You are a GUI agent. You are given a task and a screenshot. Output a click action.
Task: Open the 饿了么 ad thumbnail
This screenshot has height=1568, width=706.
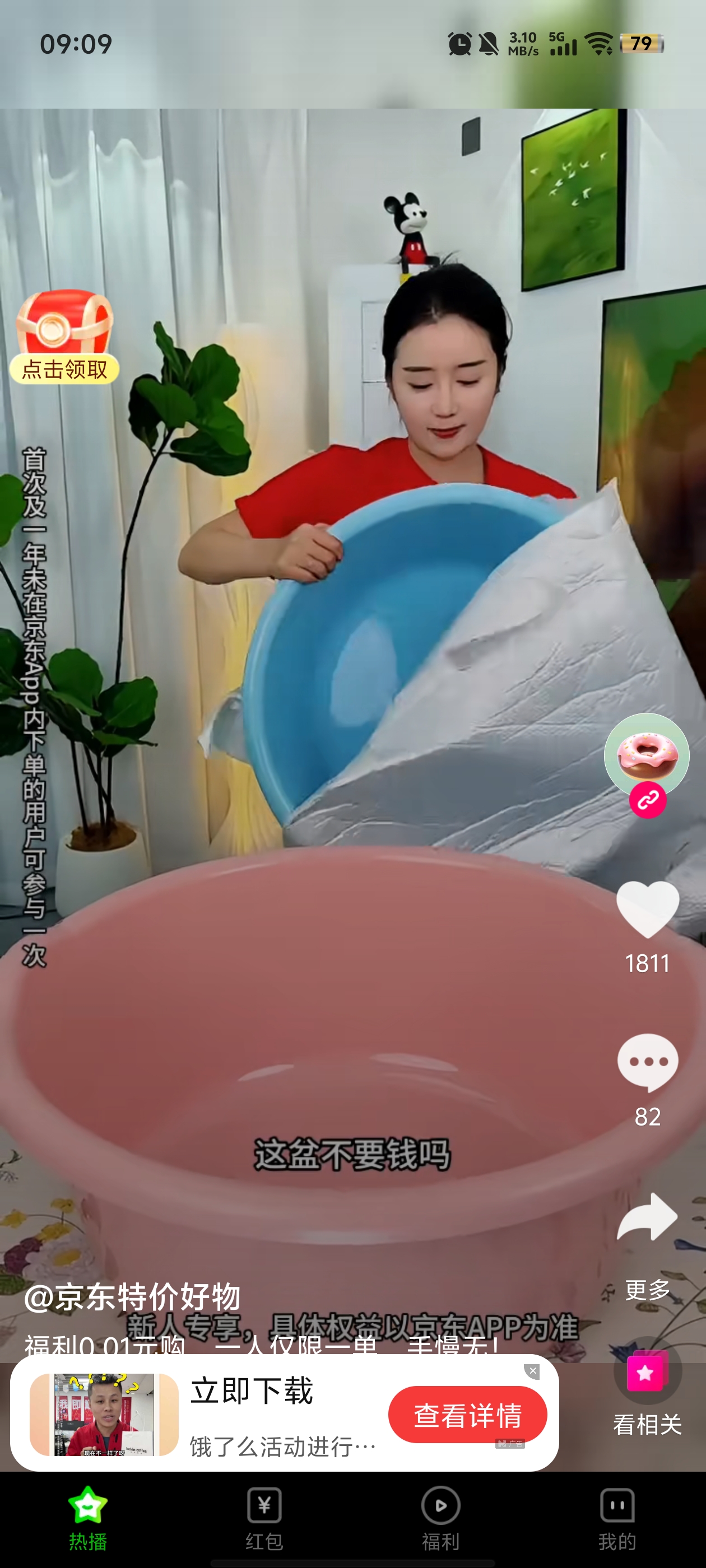coord(104,1415)
